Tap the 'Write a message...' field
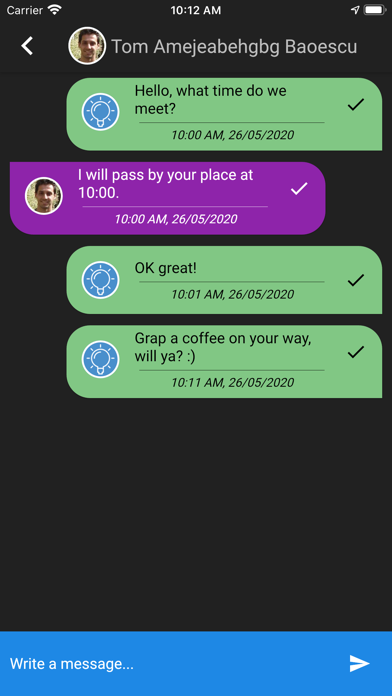 click(173, 664)
